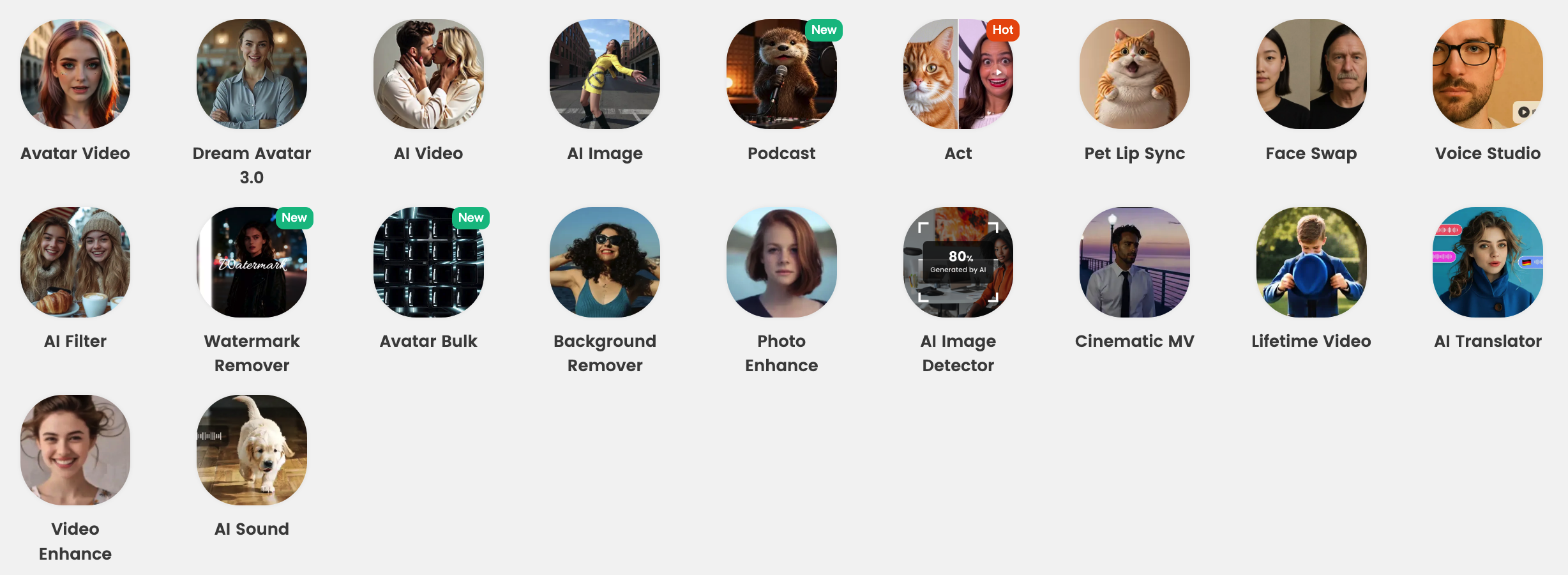The height and width of the screenshot is (575, 1568).
Task: Open the Photo Enhance tool
Action: tap(781, 262)
